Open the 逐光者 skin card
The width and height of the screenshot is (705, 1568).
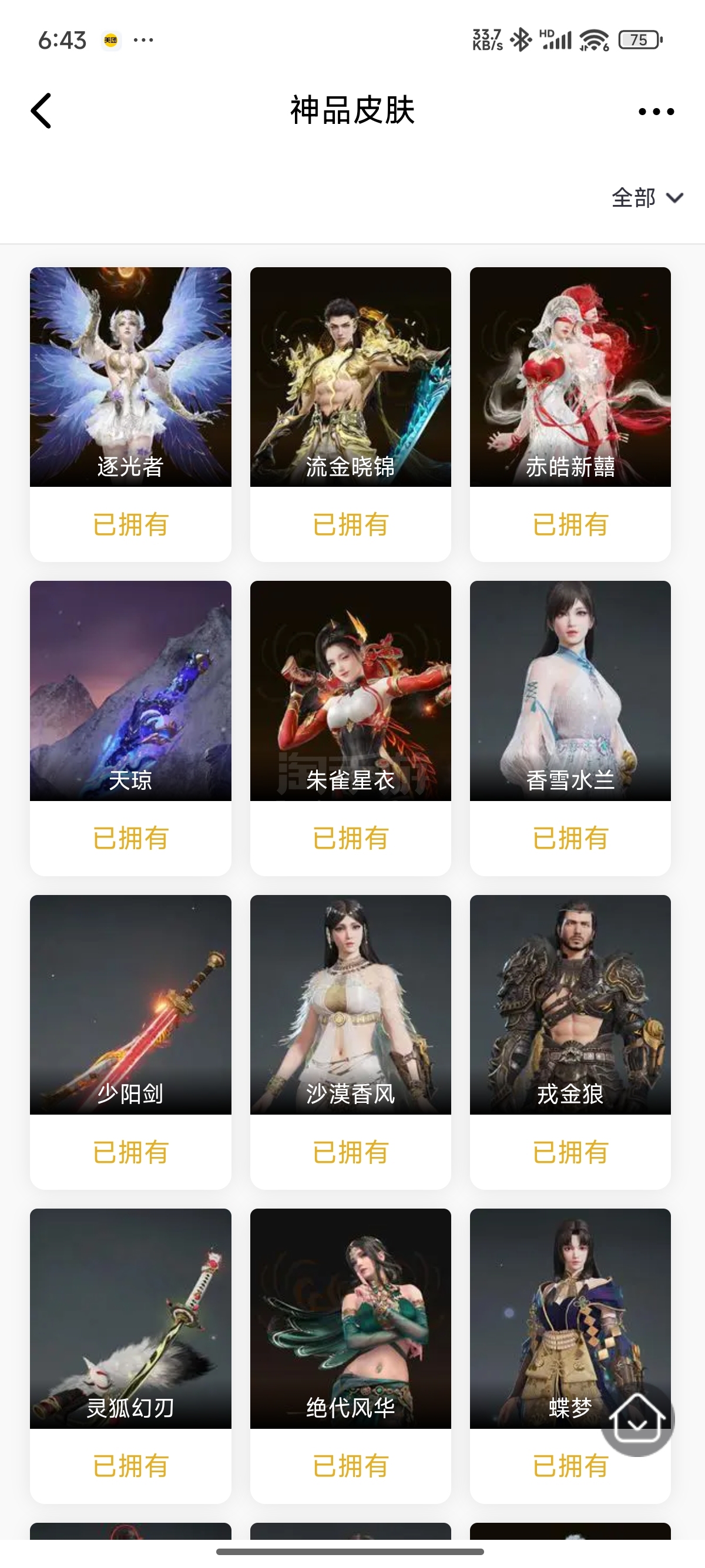(x=130, y=378)
